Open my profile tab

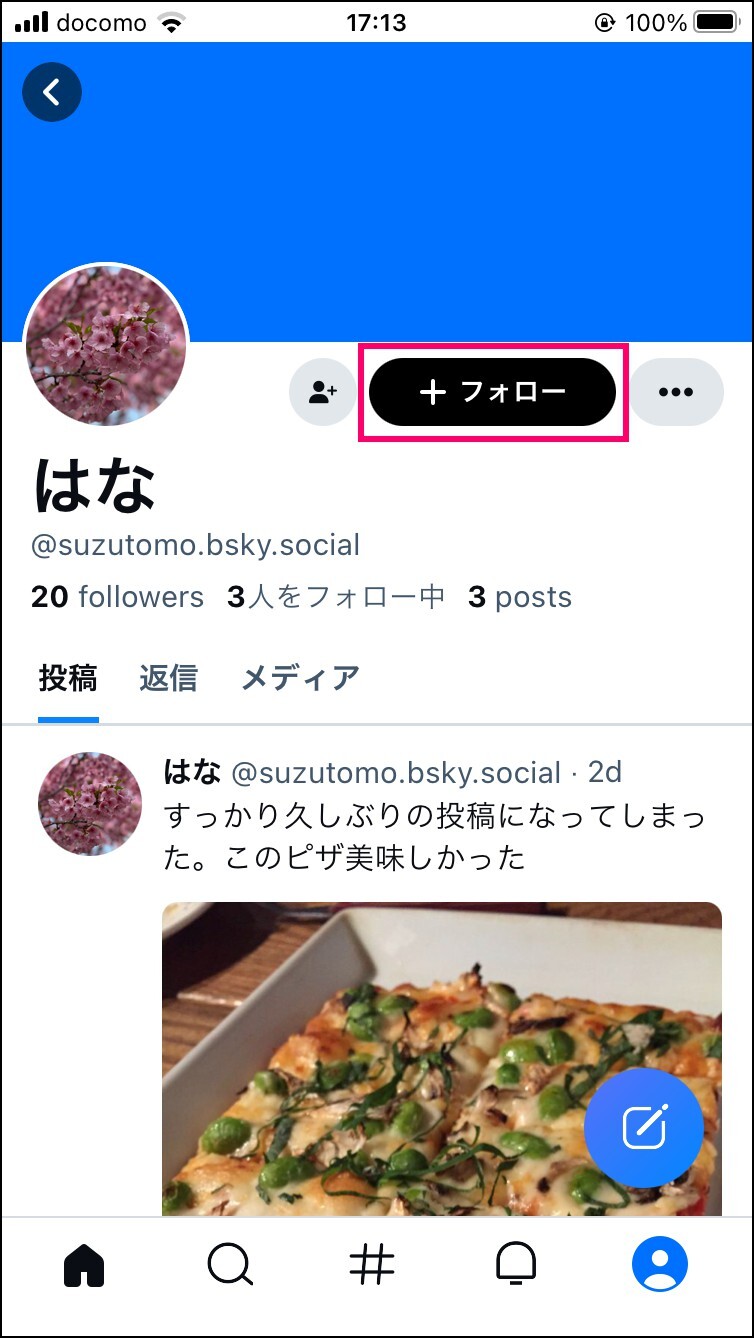[x=660, y=1265]
